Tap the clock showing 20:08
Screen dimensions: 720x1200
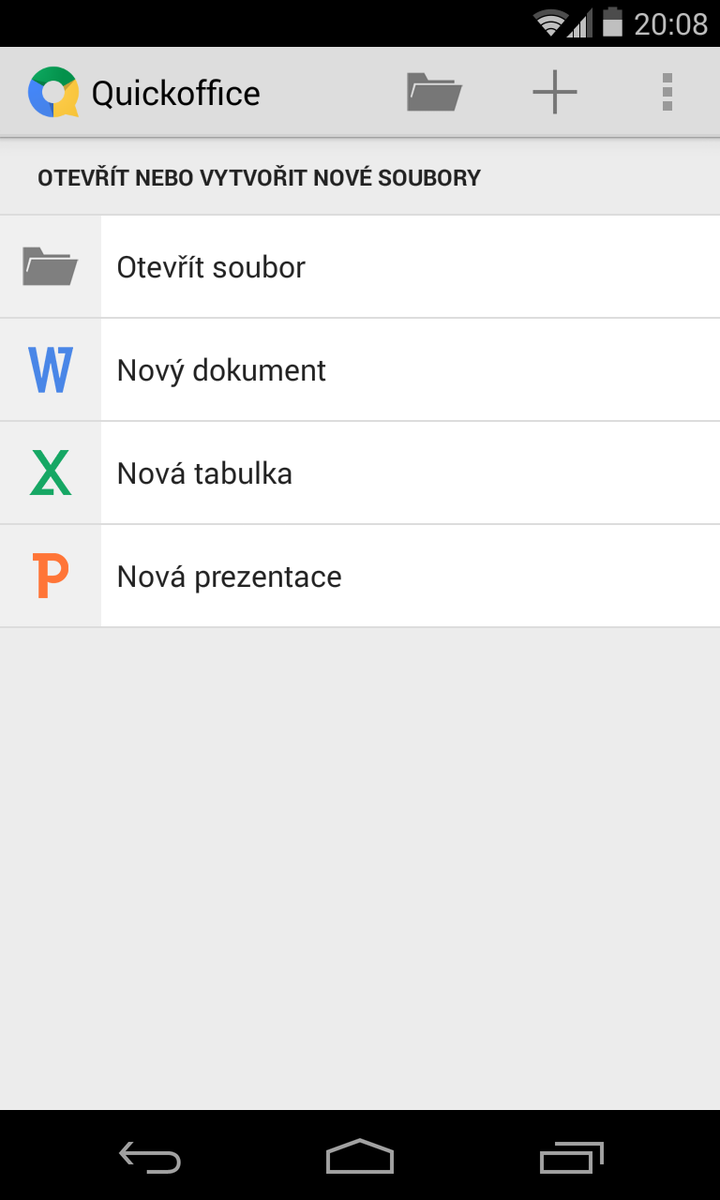(x=674, y=23)
